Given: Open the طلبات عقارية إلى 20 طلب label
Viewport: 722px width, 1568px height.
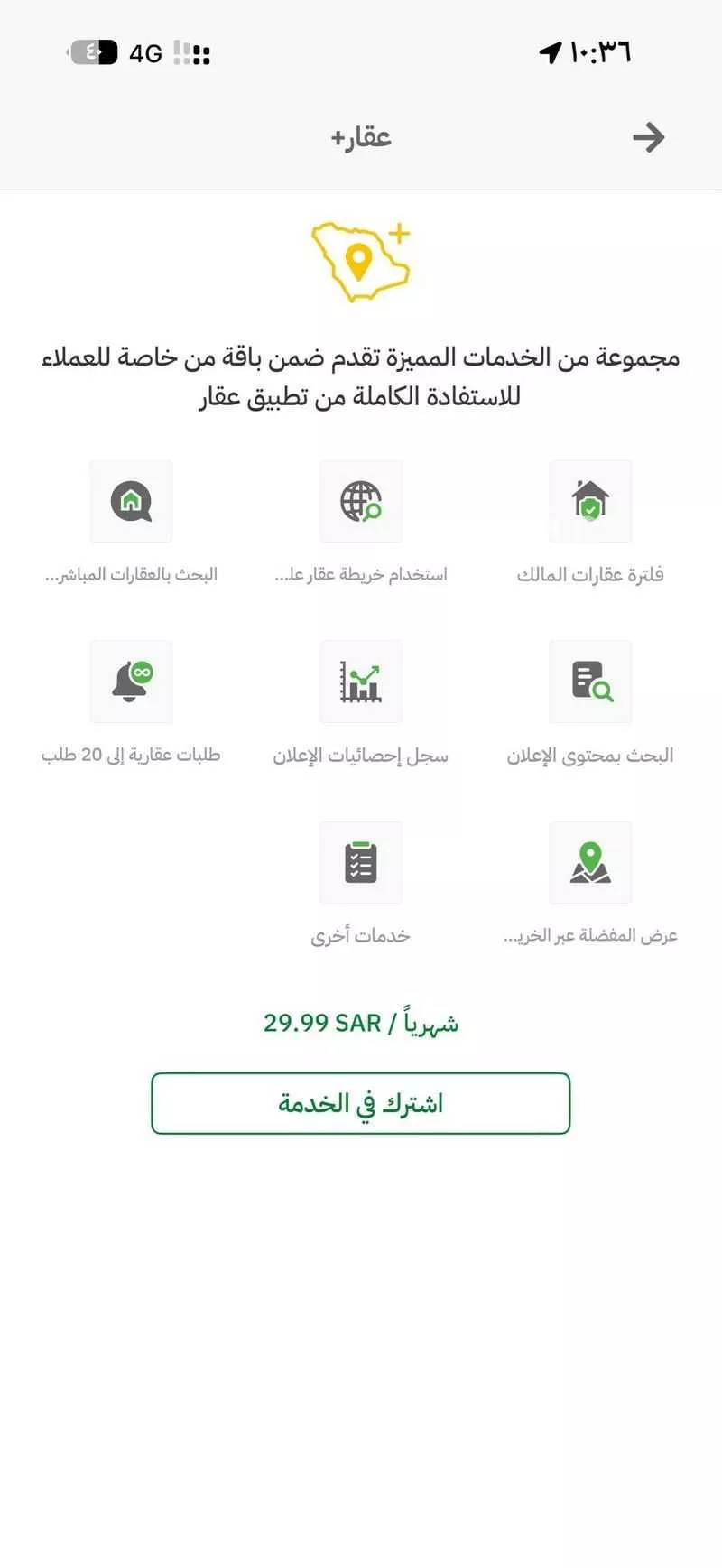Looking at the screenshot, I should pyautogui.click(x=131, y=755).
